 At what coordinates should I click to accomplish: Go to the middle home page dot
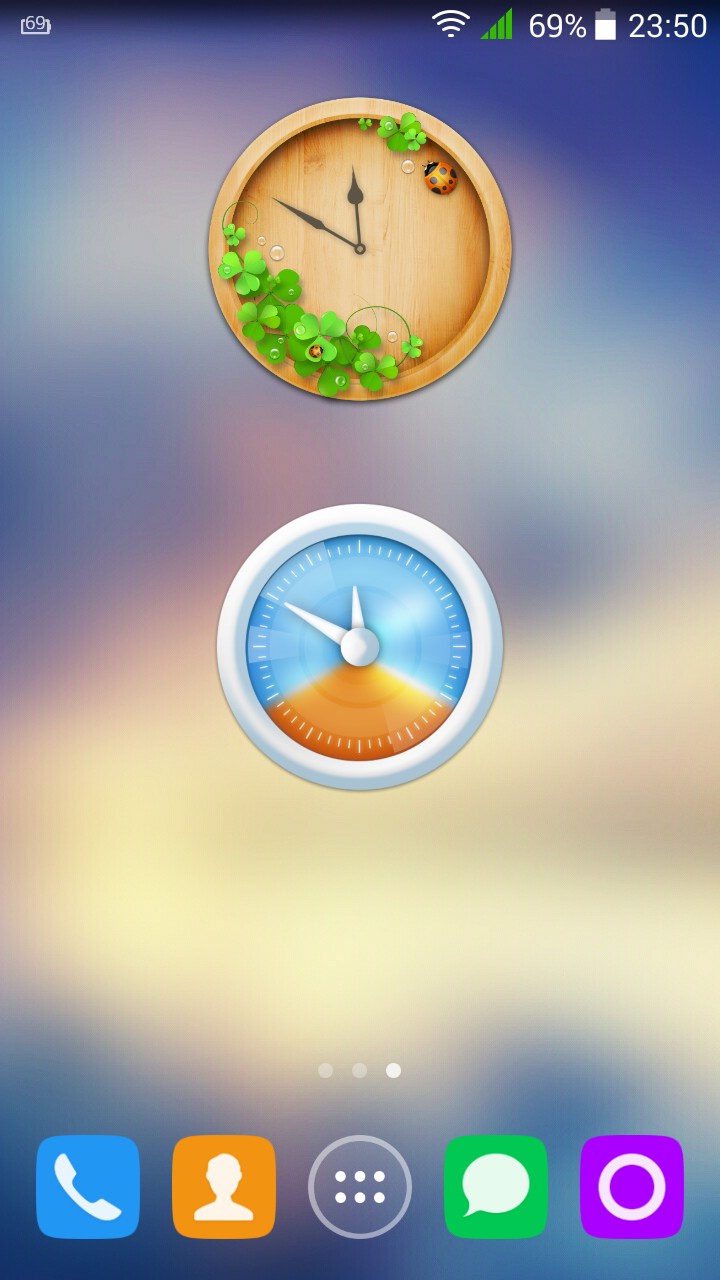coord(359,1070)
